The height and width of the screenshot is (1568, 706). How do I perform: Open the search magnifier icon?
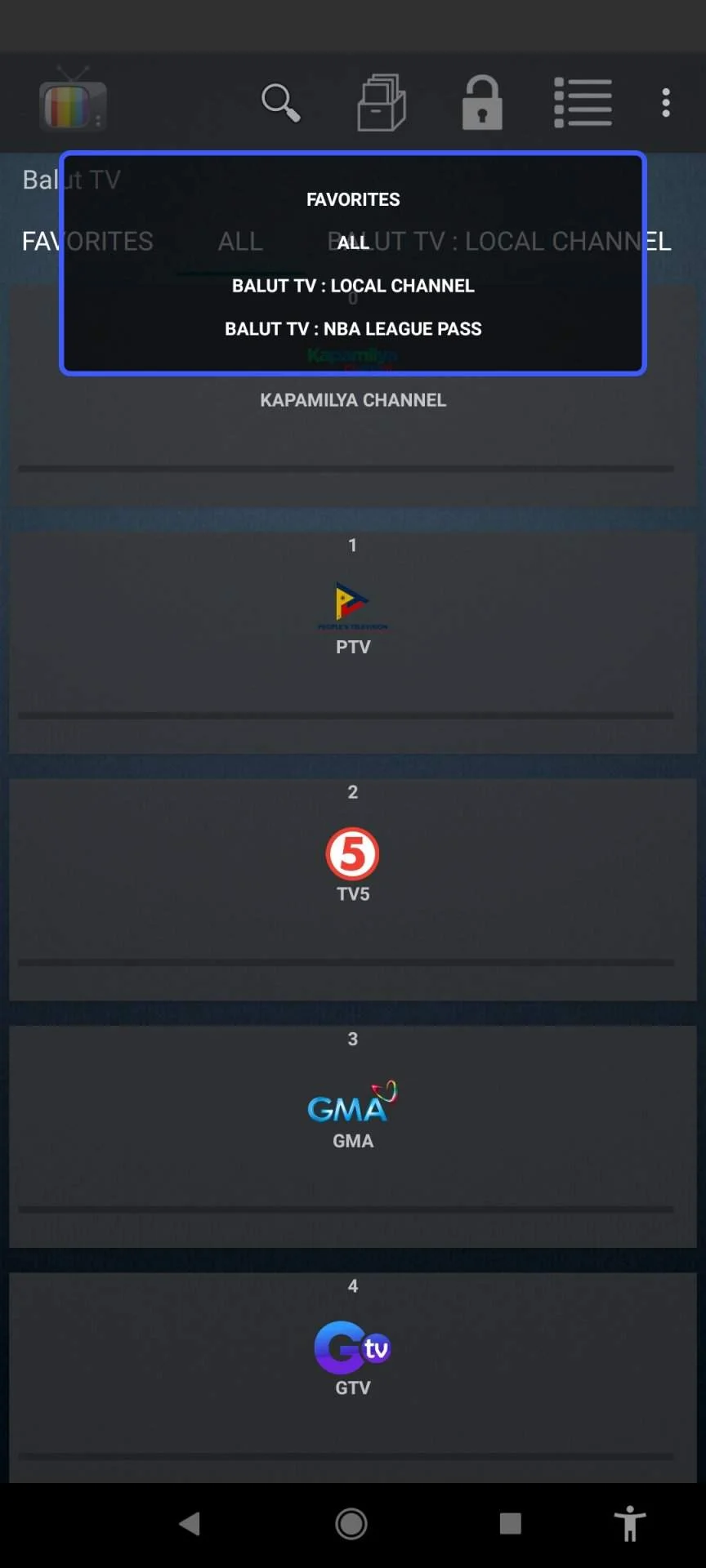coord(280,103)
